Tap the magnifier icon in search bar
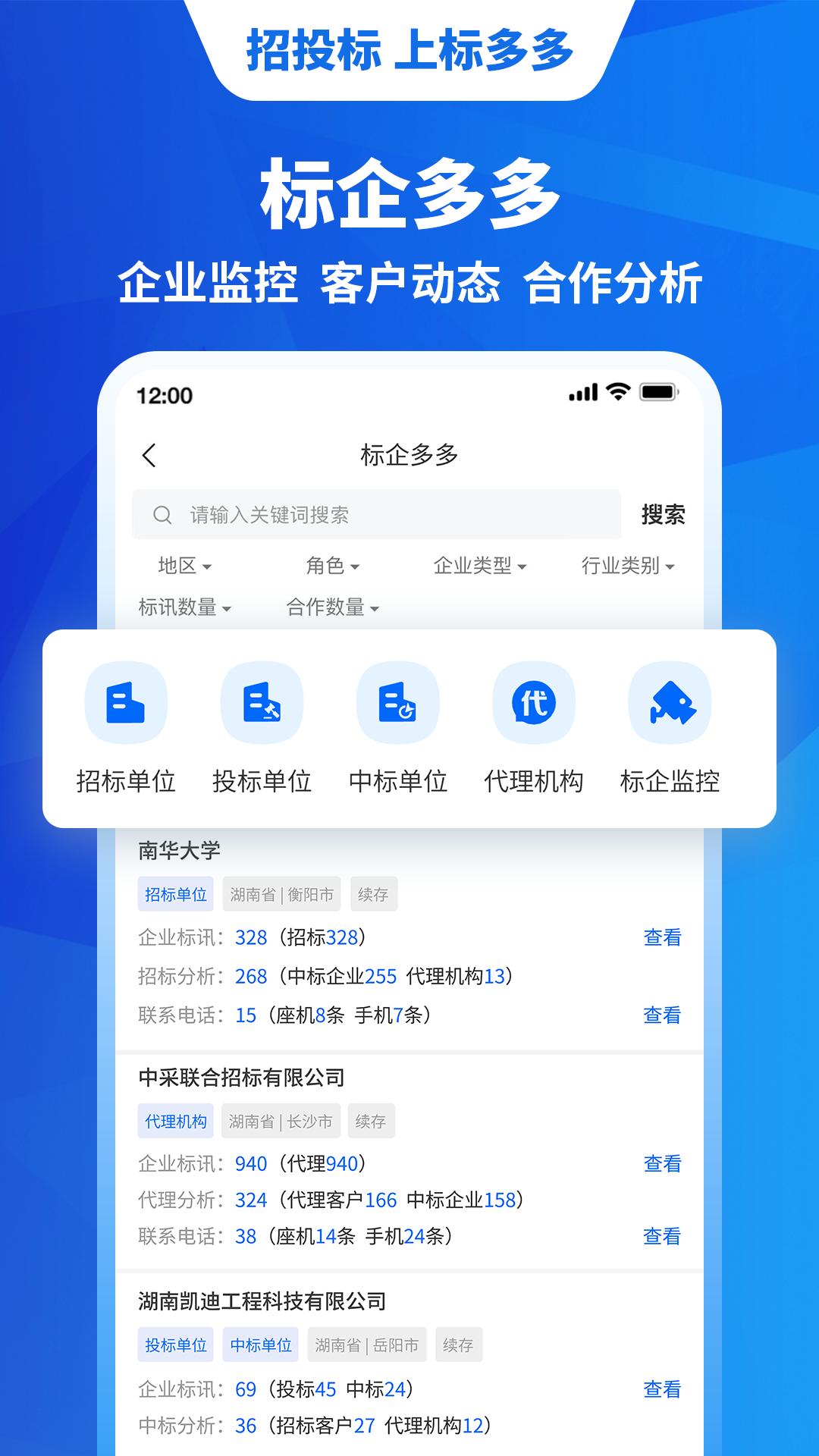The image size is (819, 1456). point(162,514)
